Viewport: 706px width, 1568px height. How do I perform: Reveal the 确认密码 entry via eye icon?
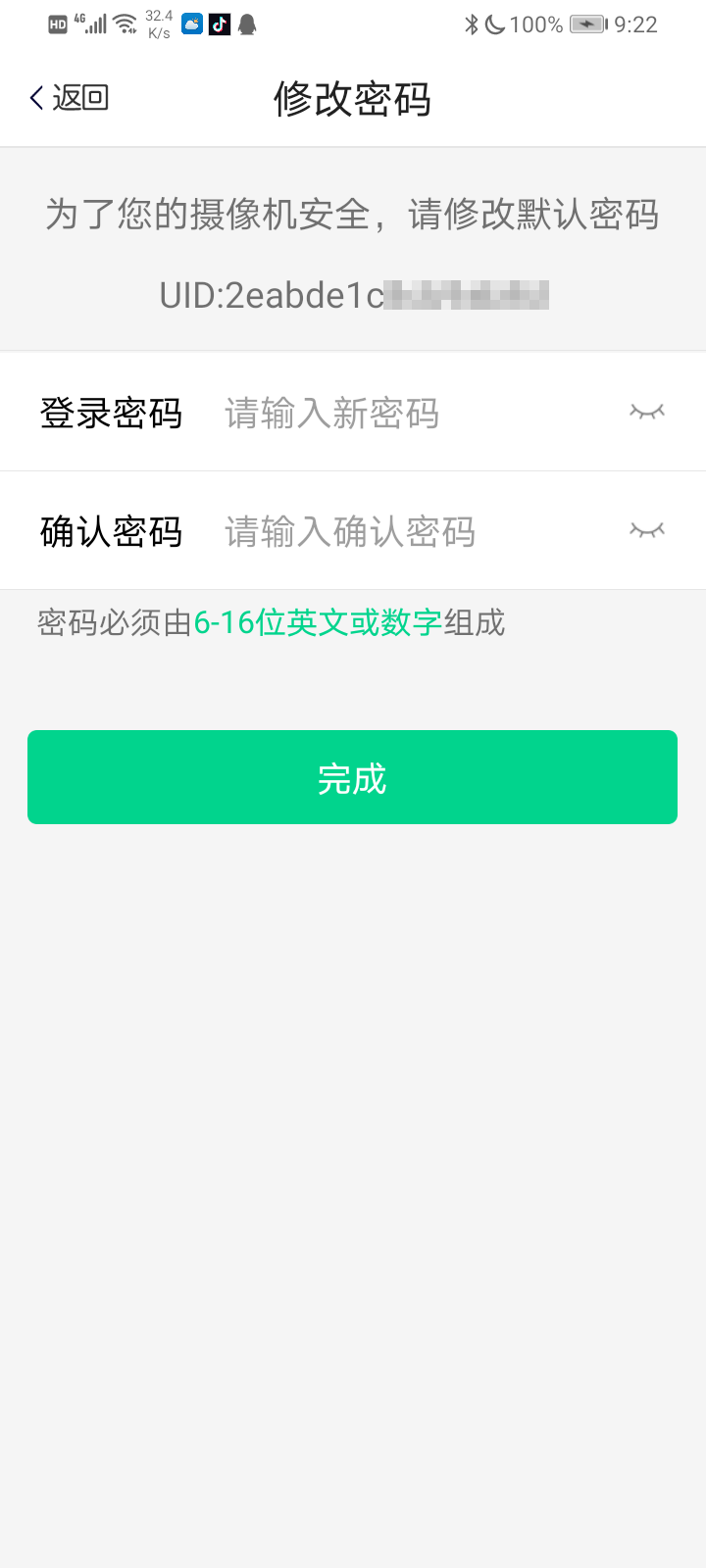[646, 531]
